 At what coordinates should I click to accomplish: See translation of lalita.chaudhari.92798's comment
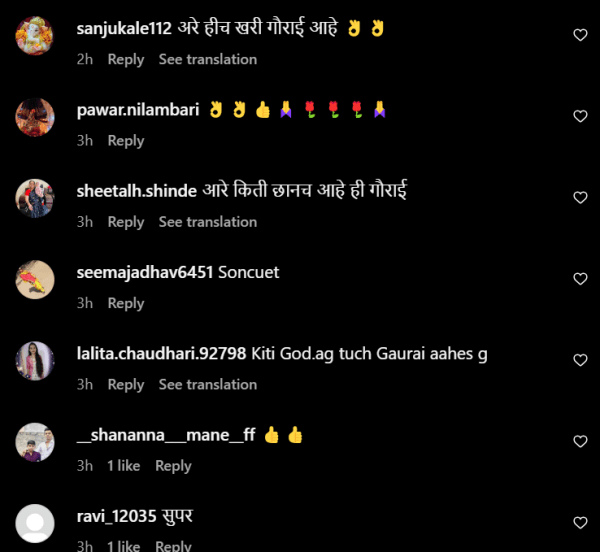coord(207,384)
